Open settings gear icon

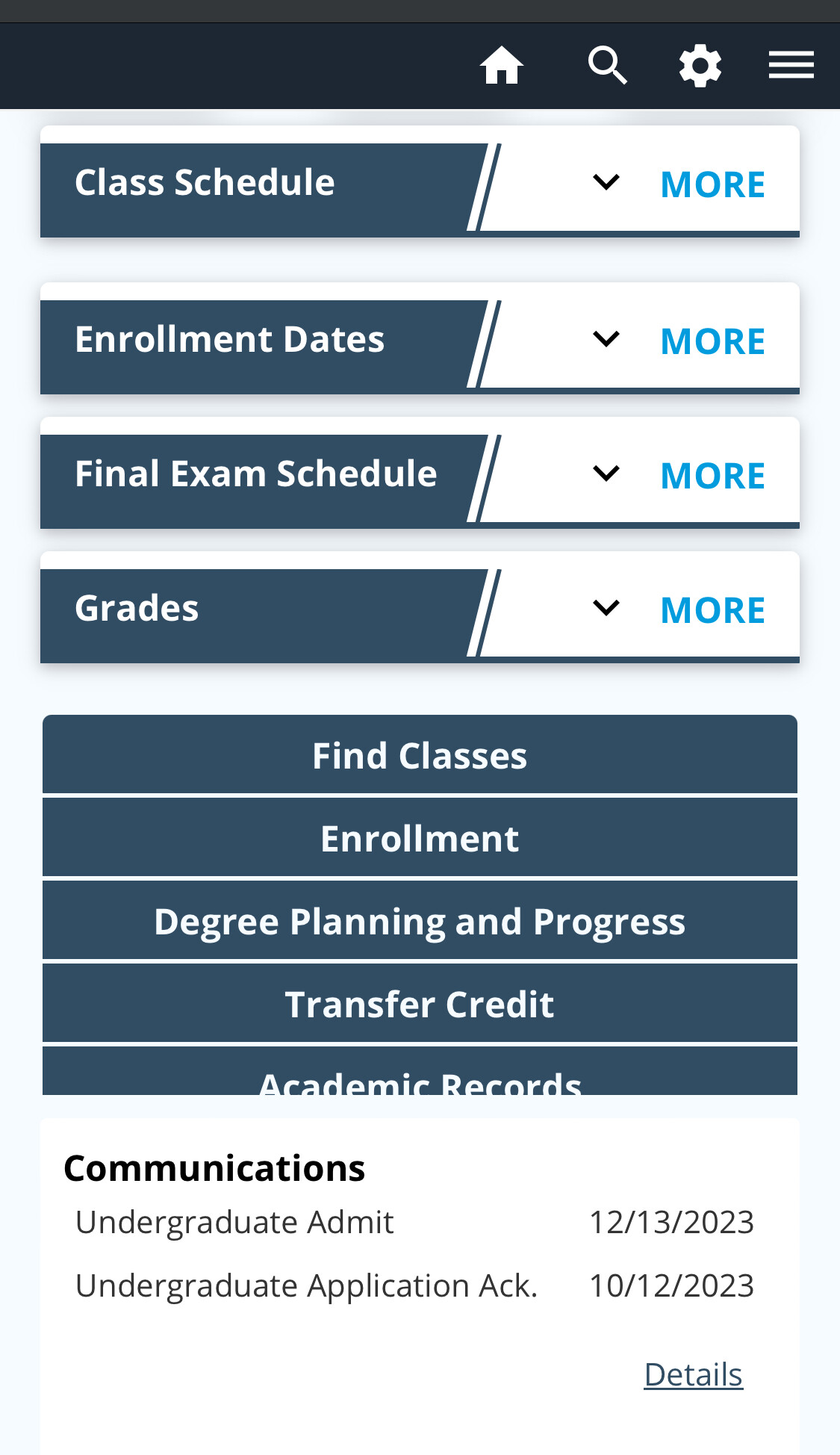pyautogui.click(x=700, y=66)
